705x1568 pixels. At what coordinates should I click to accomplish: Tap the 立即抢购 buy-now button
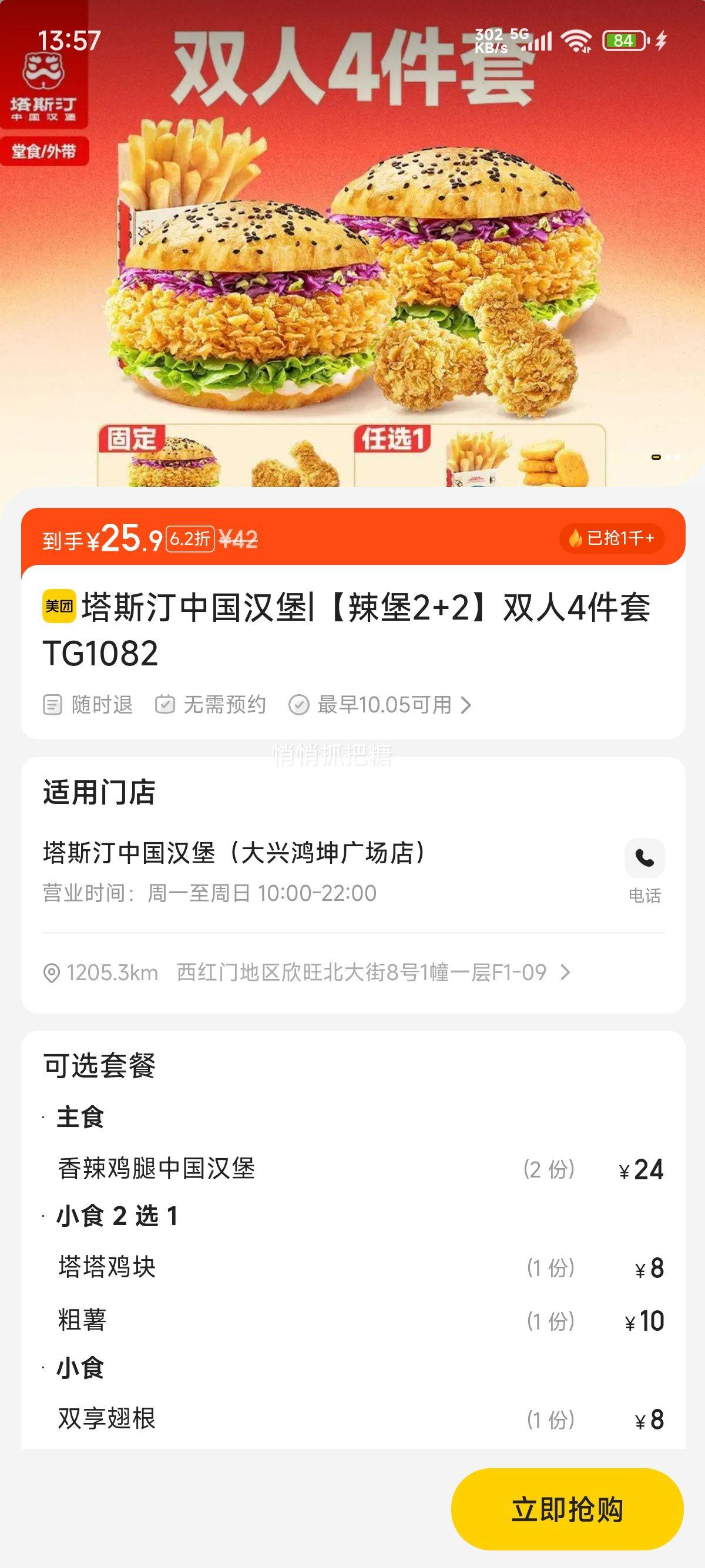567,1509
